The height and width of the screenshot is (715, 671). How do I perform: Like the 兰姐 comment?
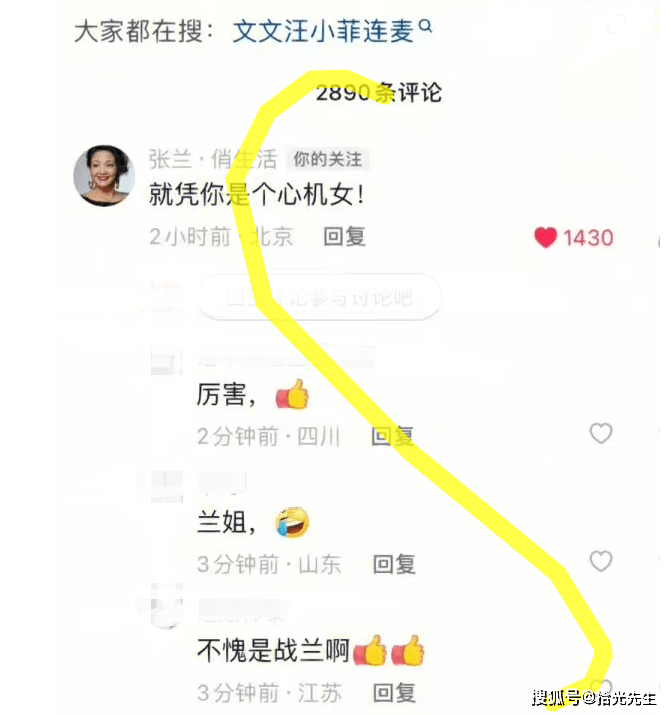tap(600, 561)
